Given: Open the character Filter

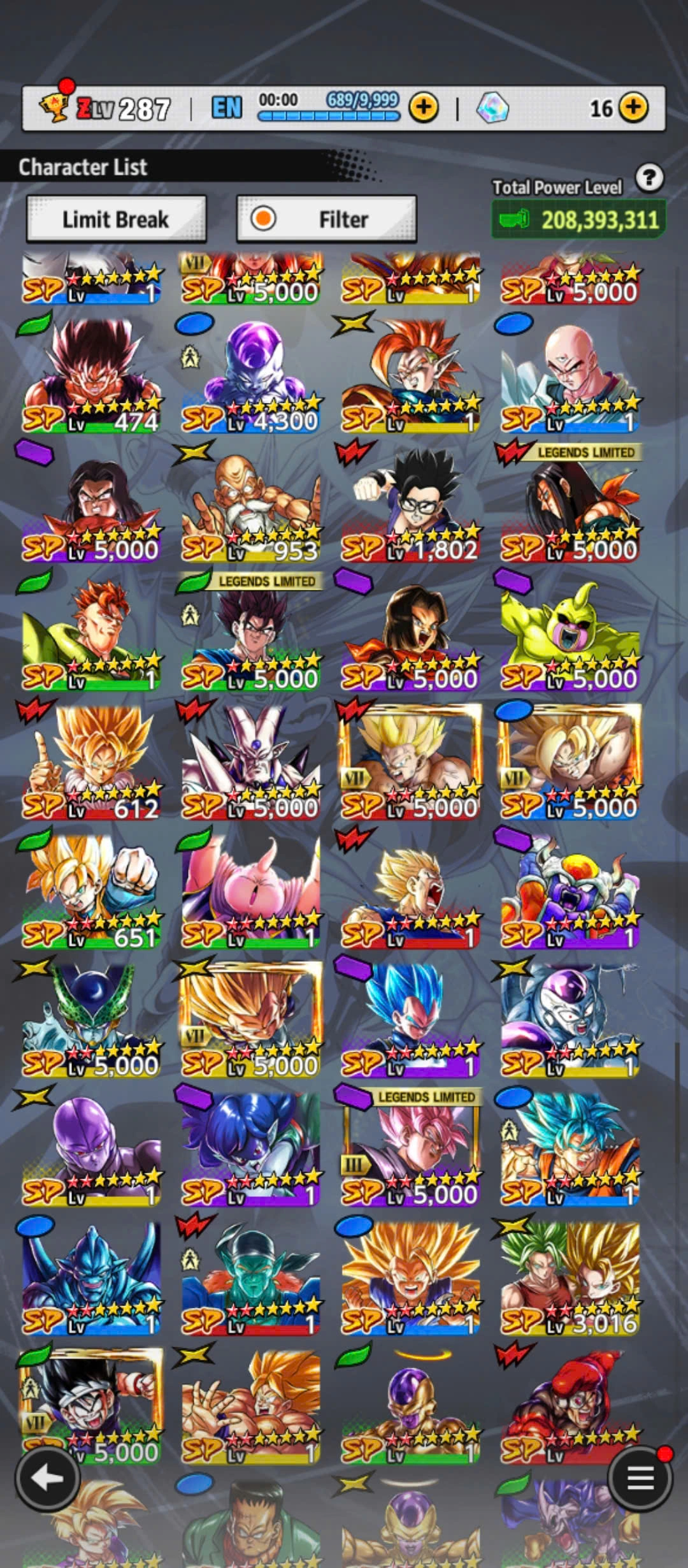Looking at the screenshot, I should (327, 219).
